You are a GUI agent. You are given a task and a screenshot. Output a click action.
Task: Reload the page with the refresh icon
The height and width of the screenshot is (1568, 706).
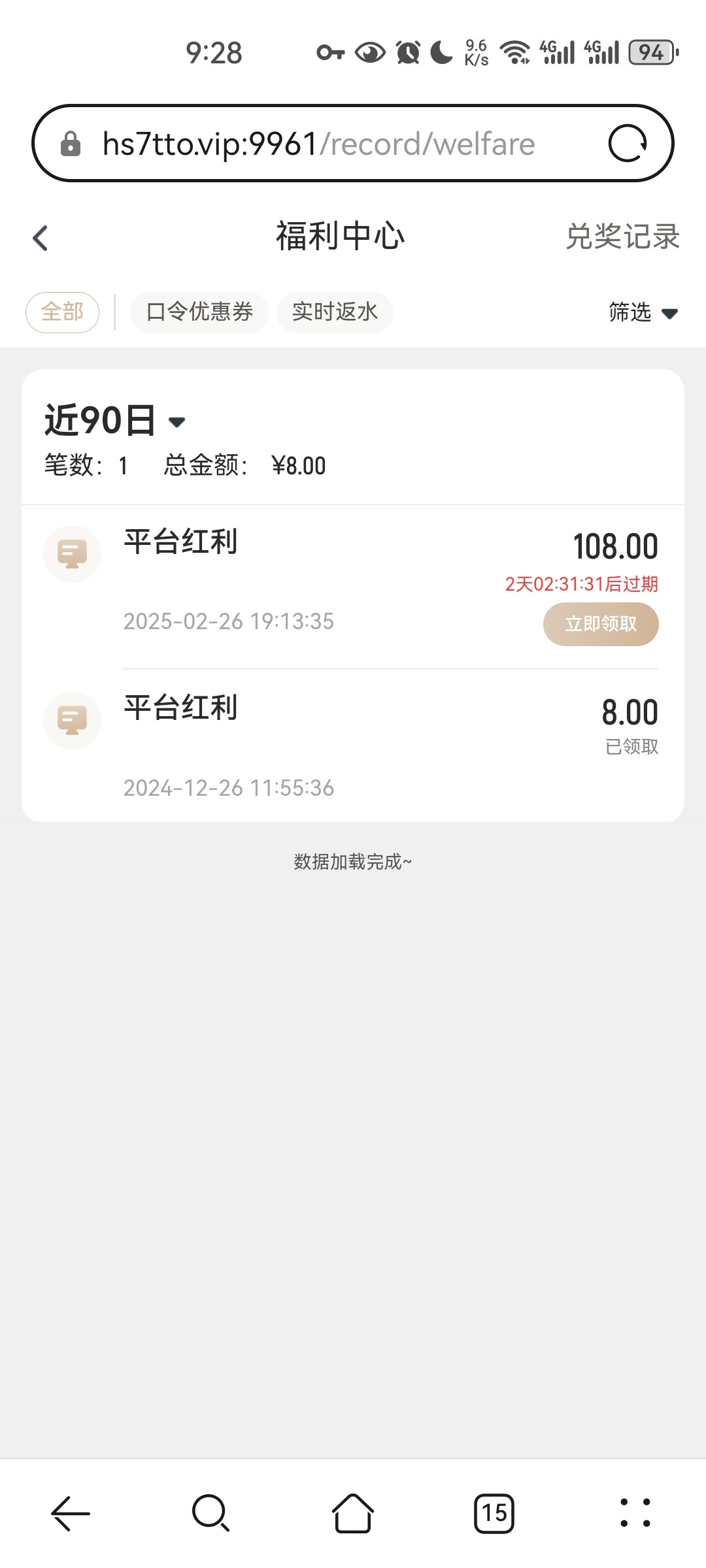(x=628, y=143)
